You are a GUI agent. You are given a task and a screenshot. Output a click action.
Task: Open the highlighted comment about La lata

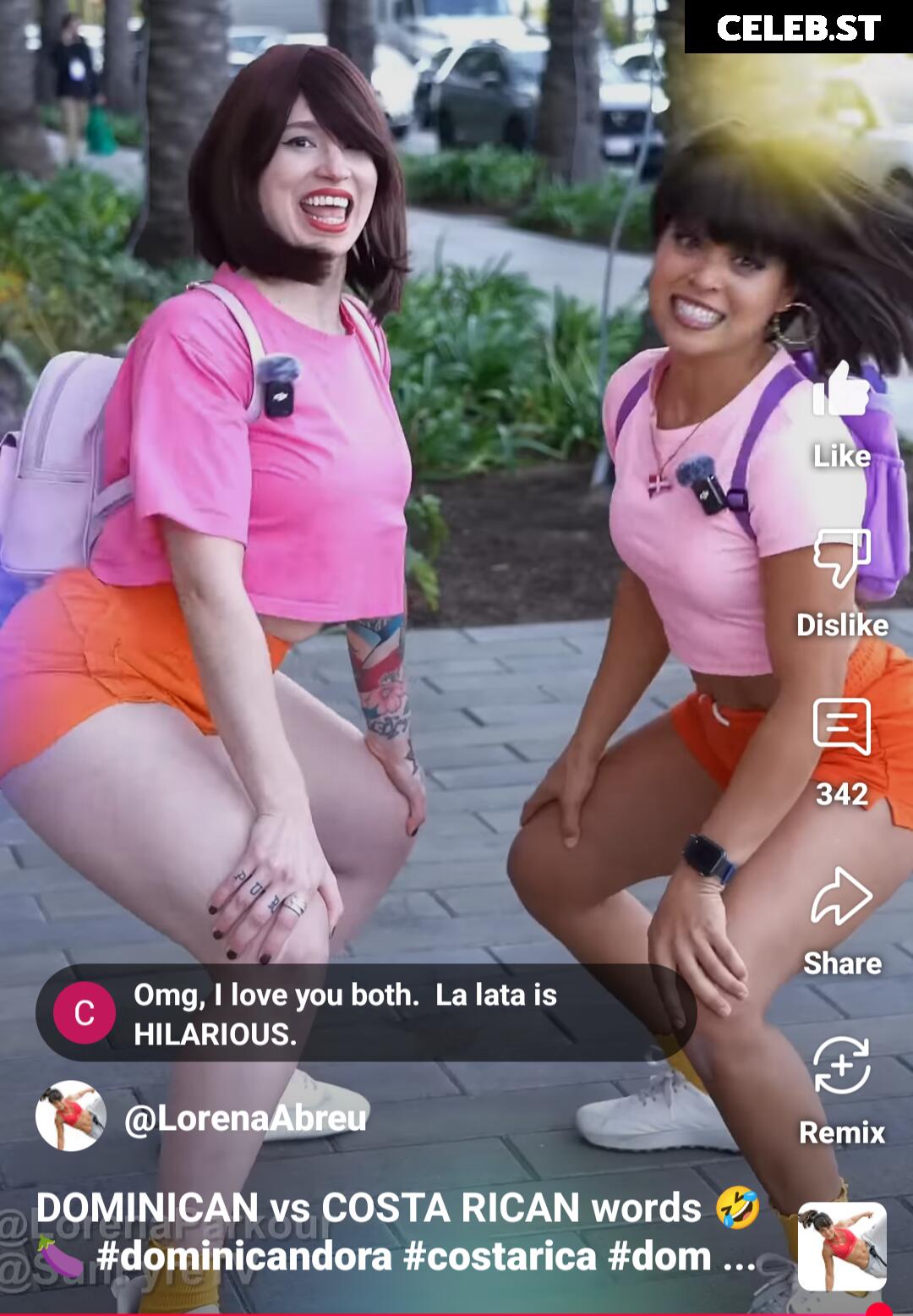coord(365,1013)
